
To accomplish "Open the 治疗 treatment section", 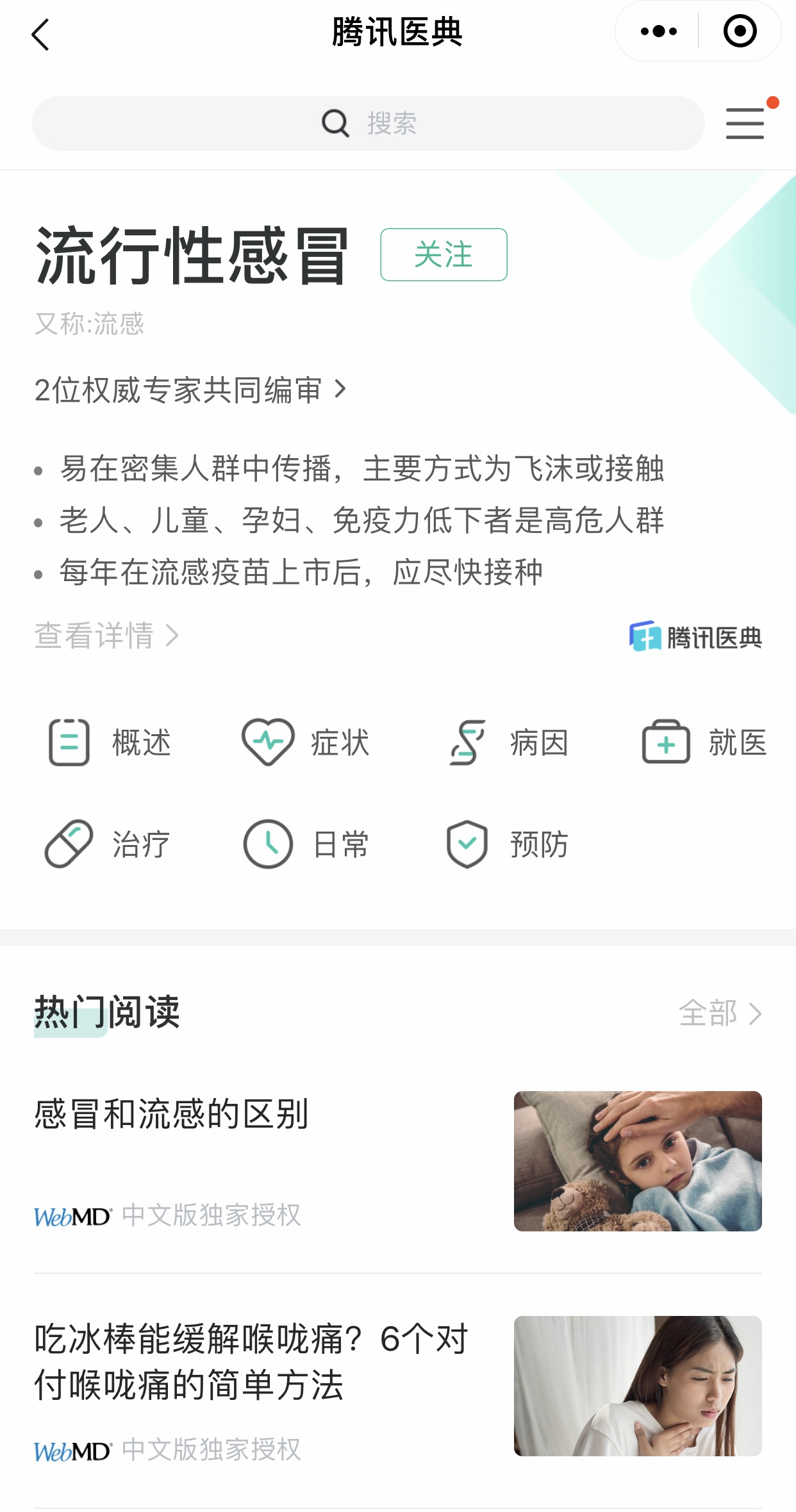I will 108,844.
